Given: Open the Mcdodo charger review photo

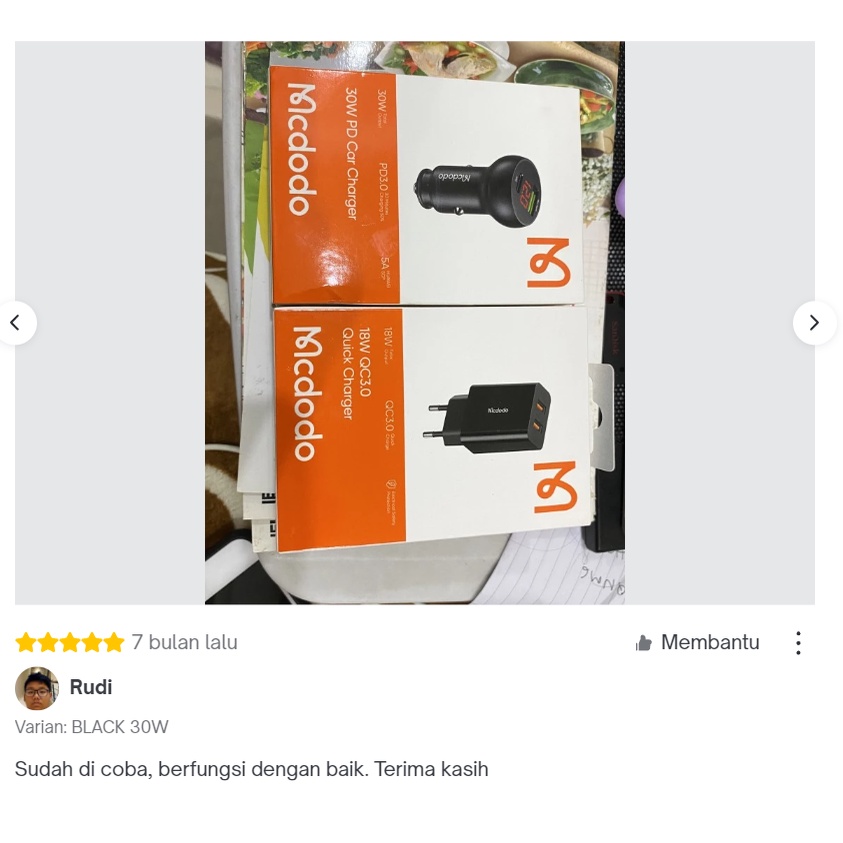Looking at the screenshot, I should click(x=415, y=323).
